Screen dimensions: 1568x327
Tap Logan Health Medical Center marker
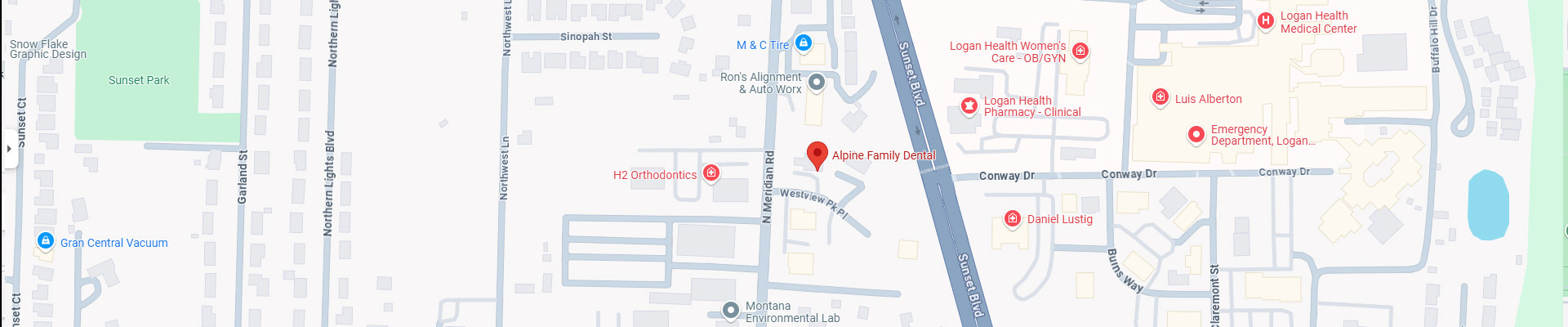(1266, 20)
